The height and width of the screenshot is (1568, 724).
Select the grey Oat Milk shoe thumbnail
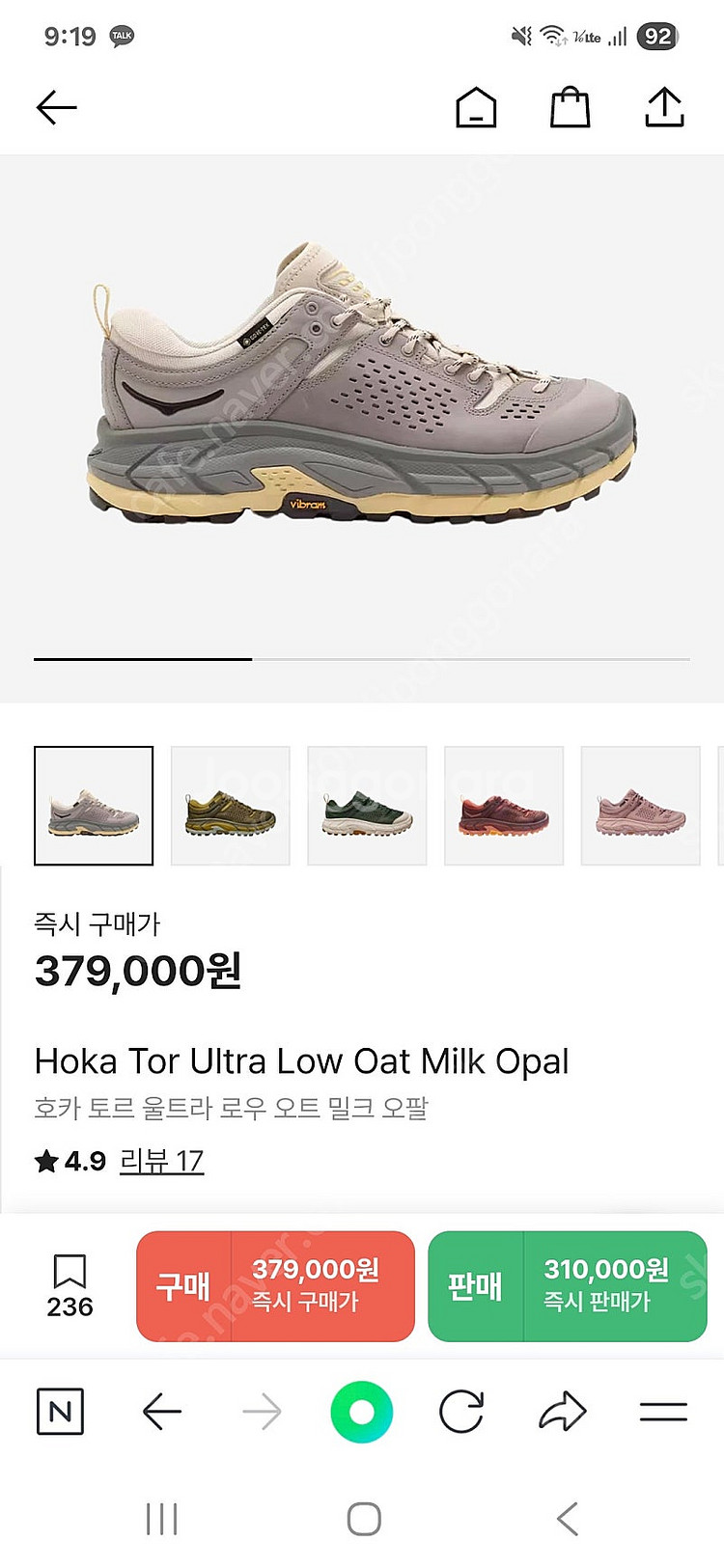coord(94,806)
